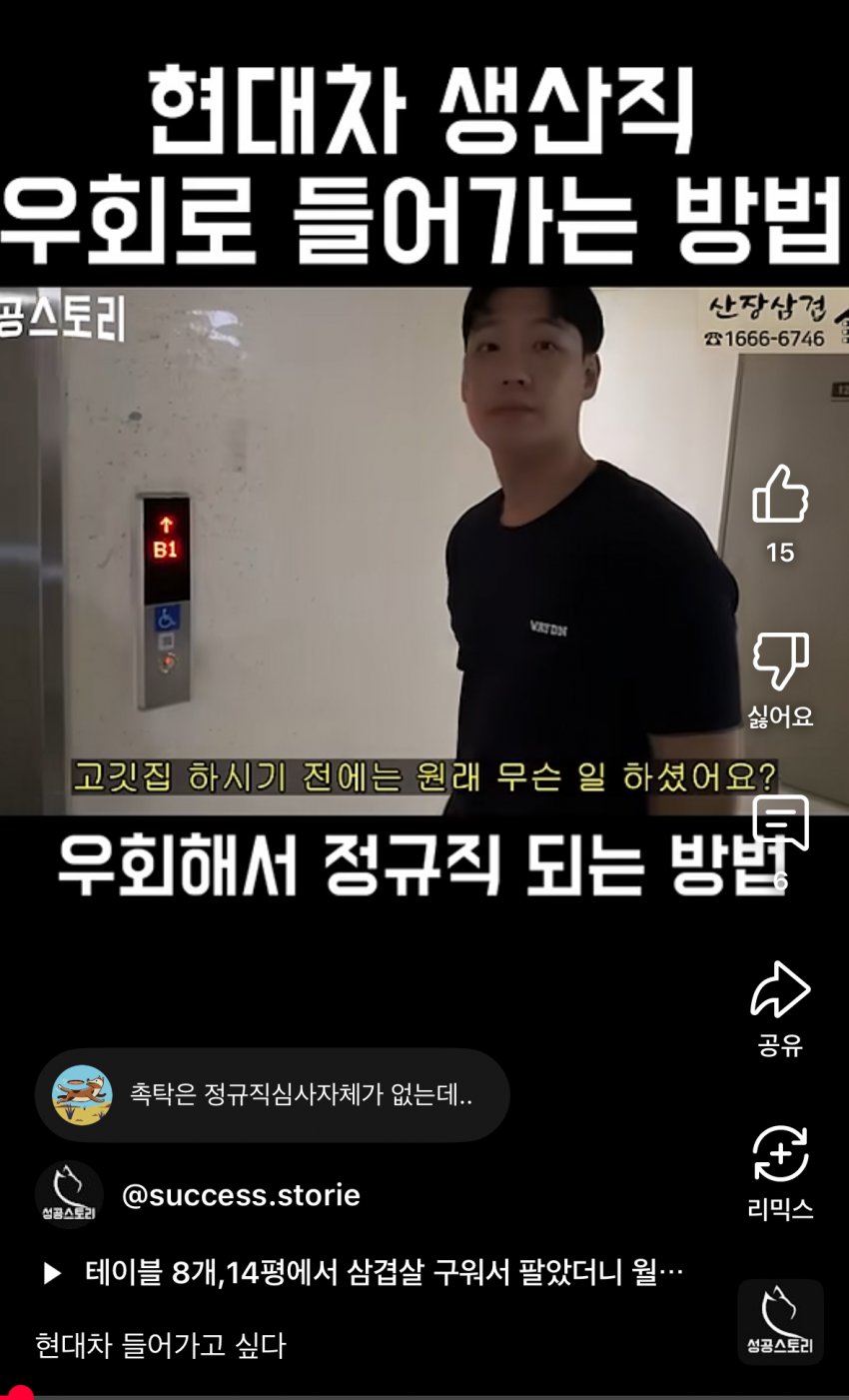Create a remix with 리믹스

pos(779,1155)
